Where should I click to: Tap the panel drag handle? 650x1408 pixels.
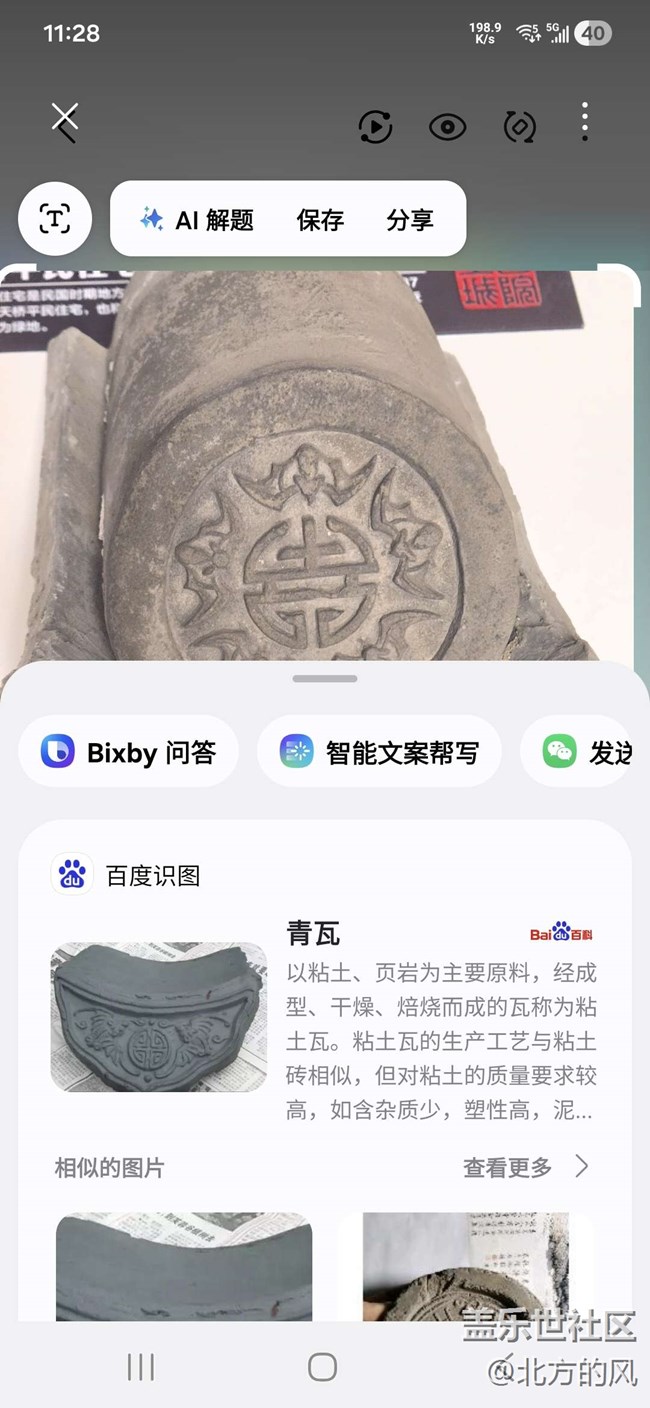point(325,678)
